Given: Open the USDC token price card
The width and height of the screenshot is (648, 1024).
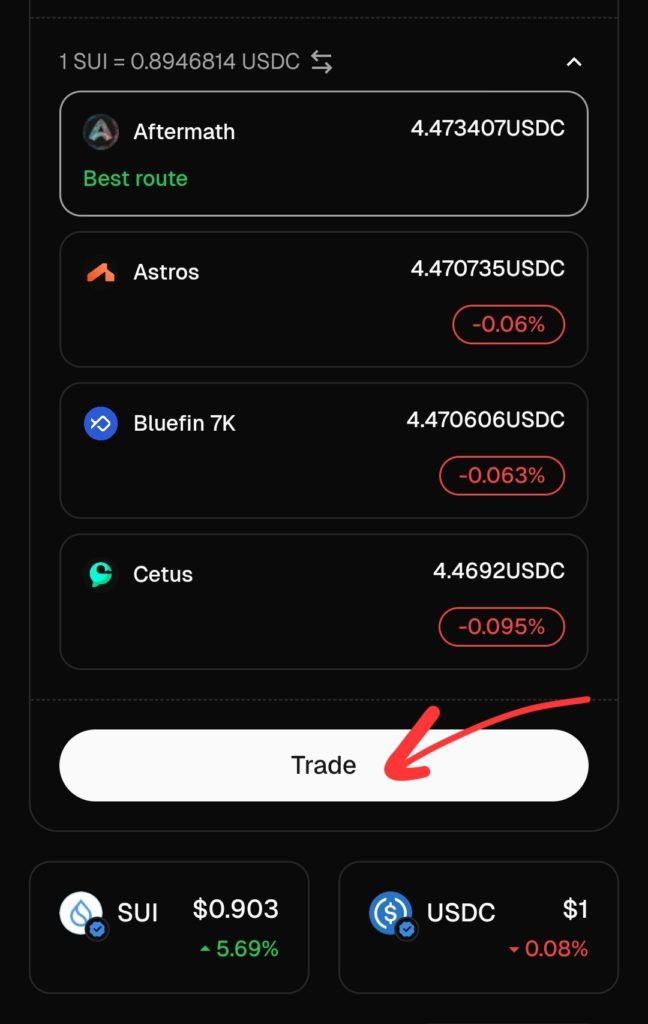Looking at the screenshot, I should click(478, 926).
